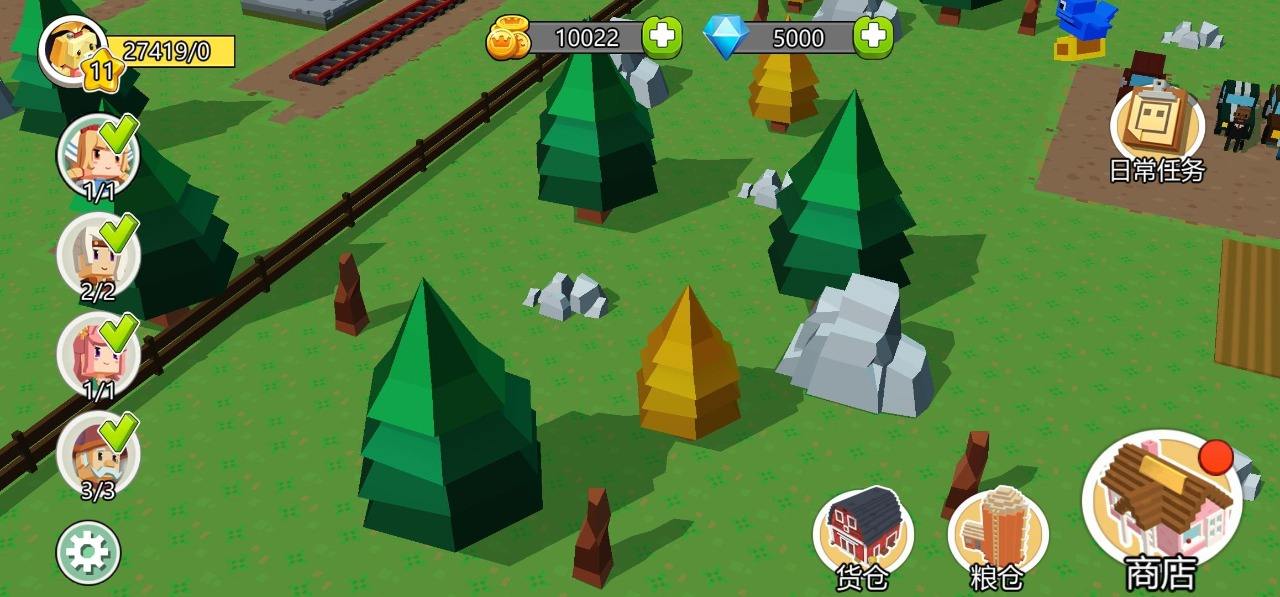Open the settings gear
This screenshot has height=597, width=1280.
[x=88, y=552]
